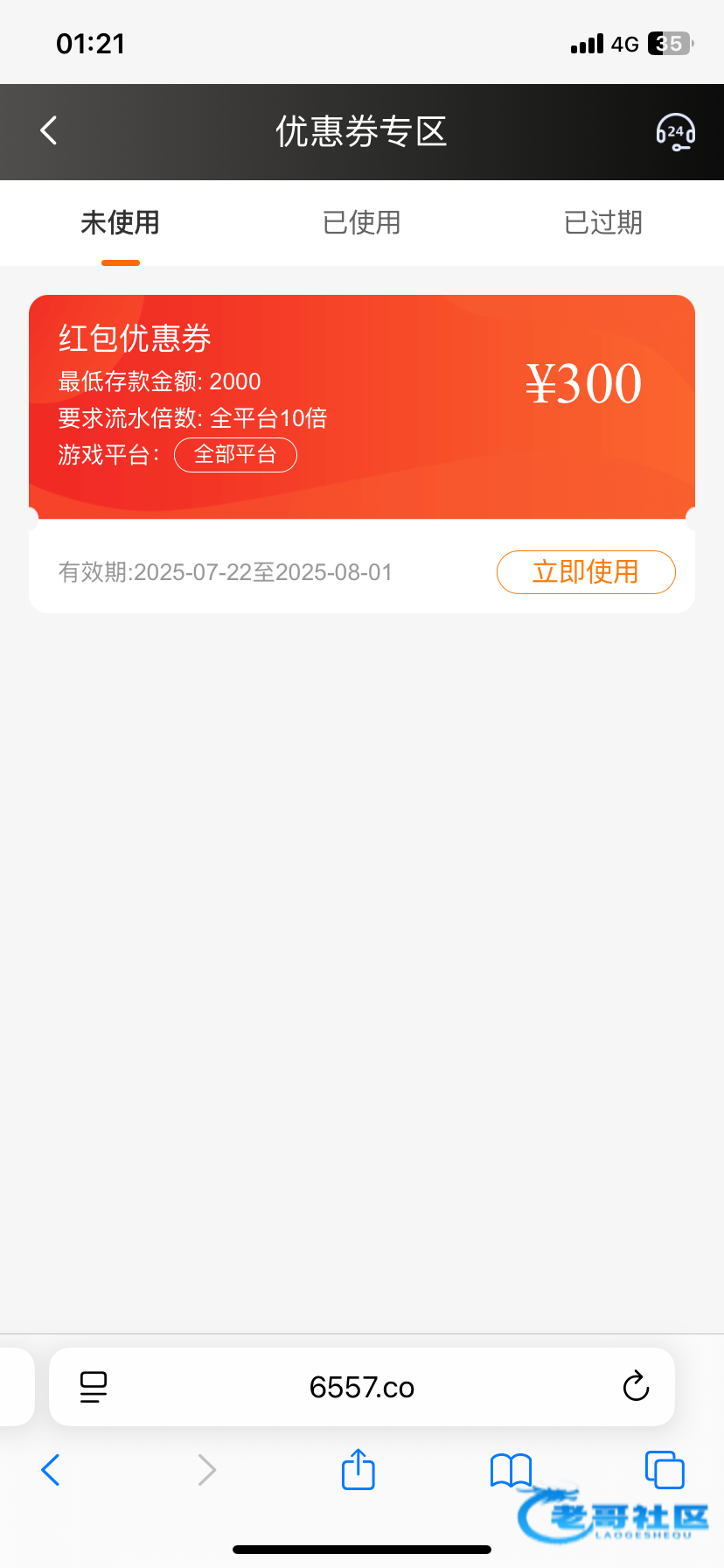Tap the 6557.co address field
The height and width of the screenshot is (1568, 724).
pos(362,1387)
